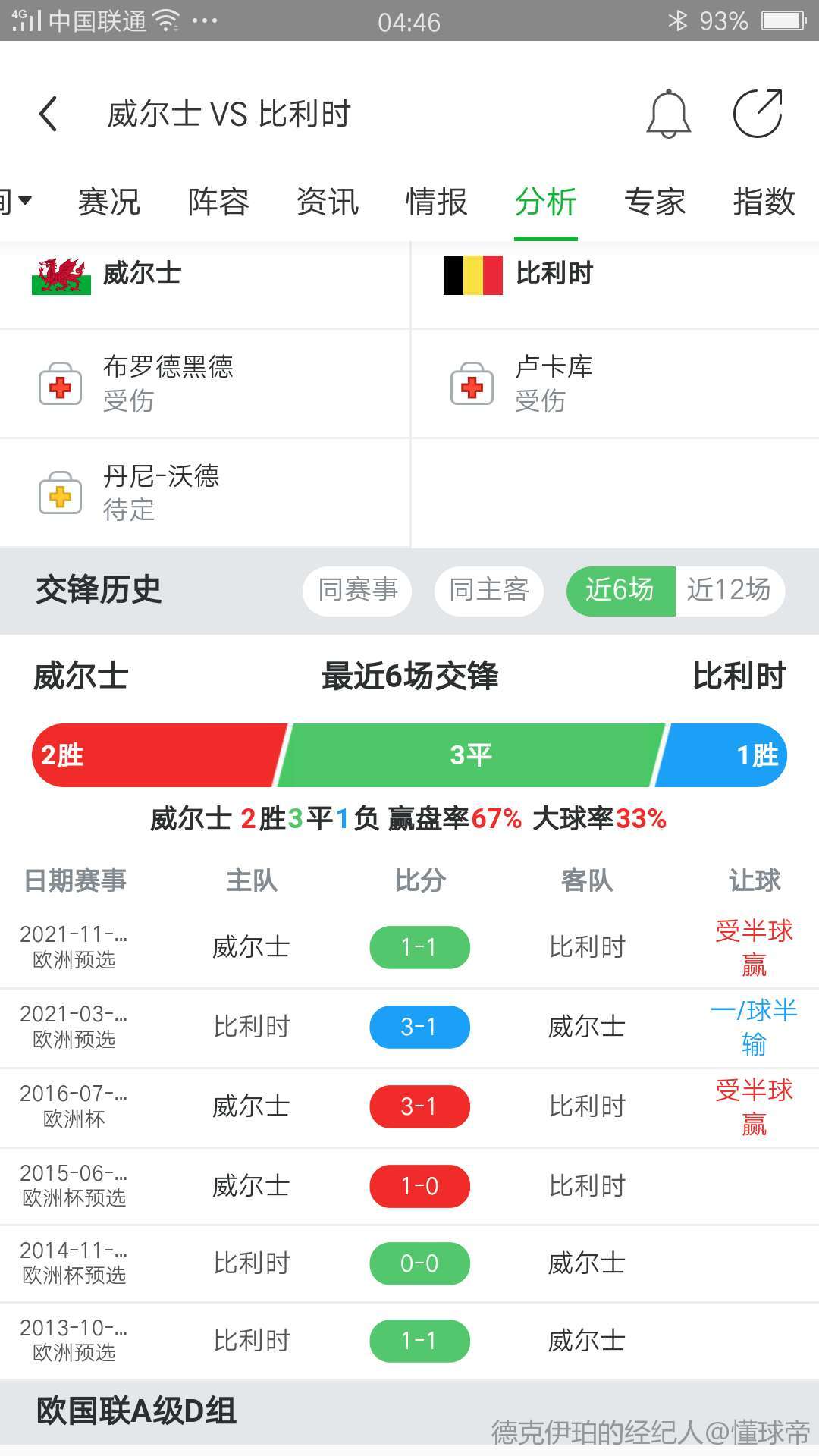Open the 2015-06 Wales 1-0 Belgium match
This screenshot has width=819, height=1456.
(x=409, y=1186)
